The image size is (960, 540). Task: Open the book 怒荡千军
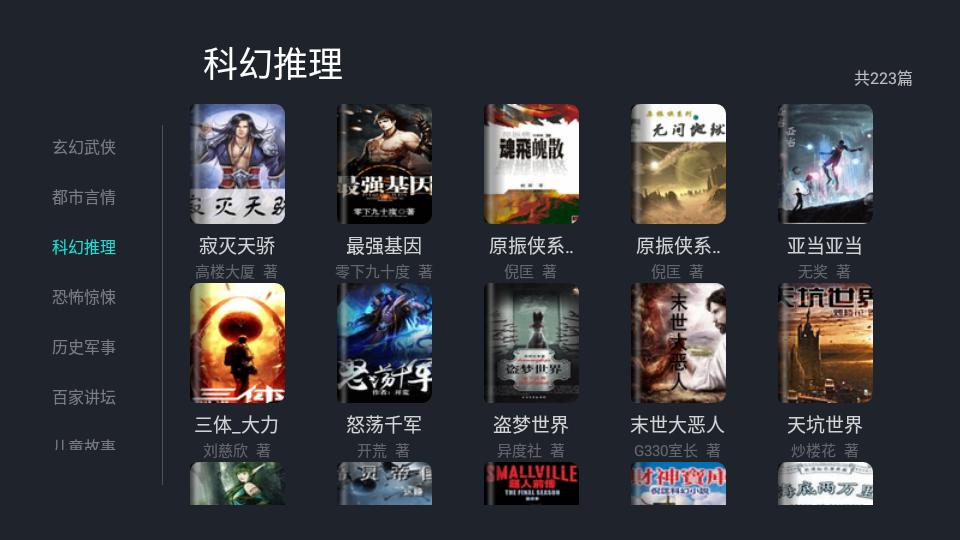tap(384, 344)
